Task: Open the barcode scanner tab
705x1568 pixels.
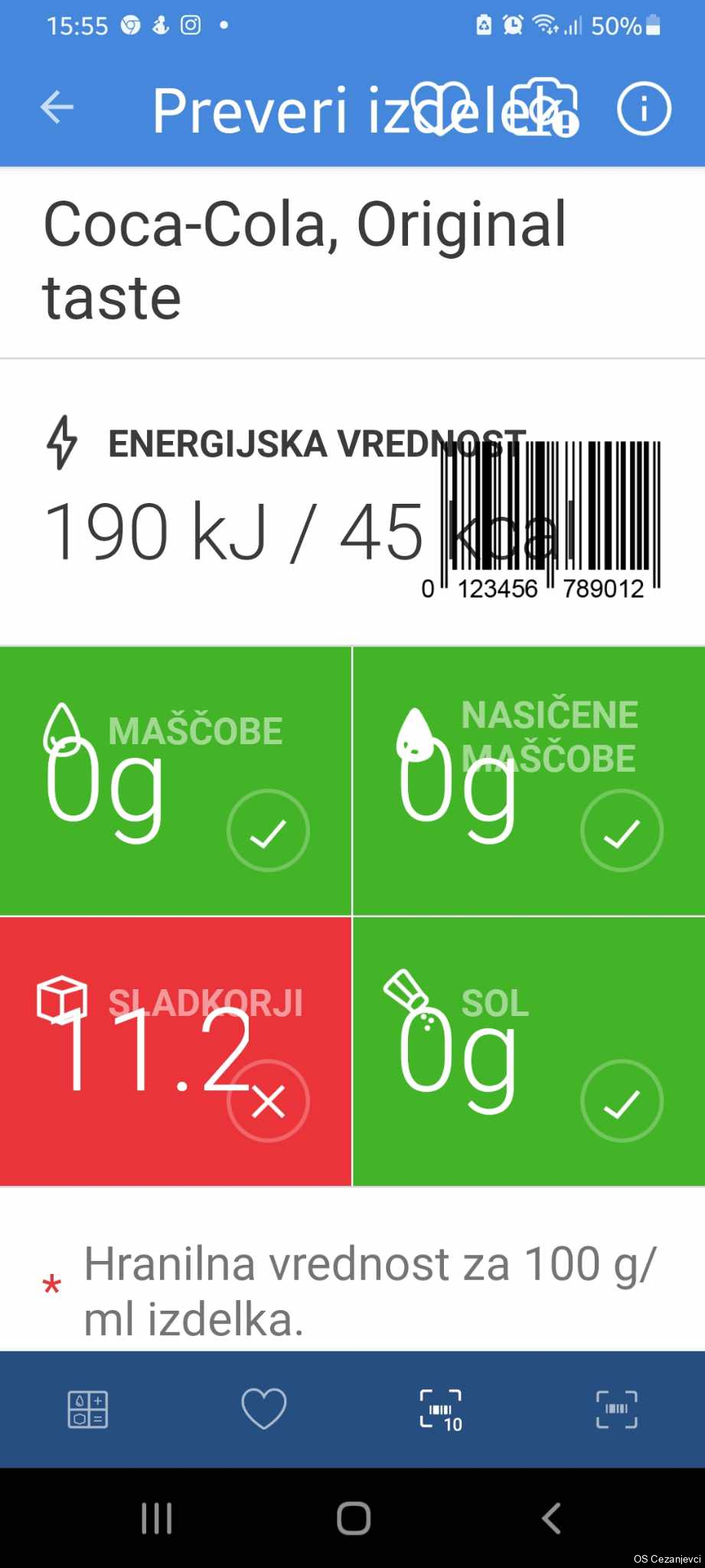Action: [x=617, y=1410]
